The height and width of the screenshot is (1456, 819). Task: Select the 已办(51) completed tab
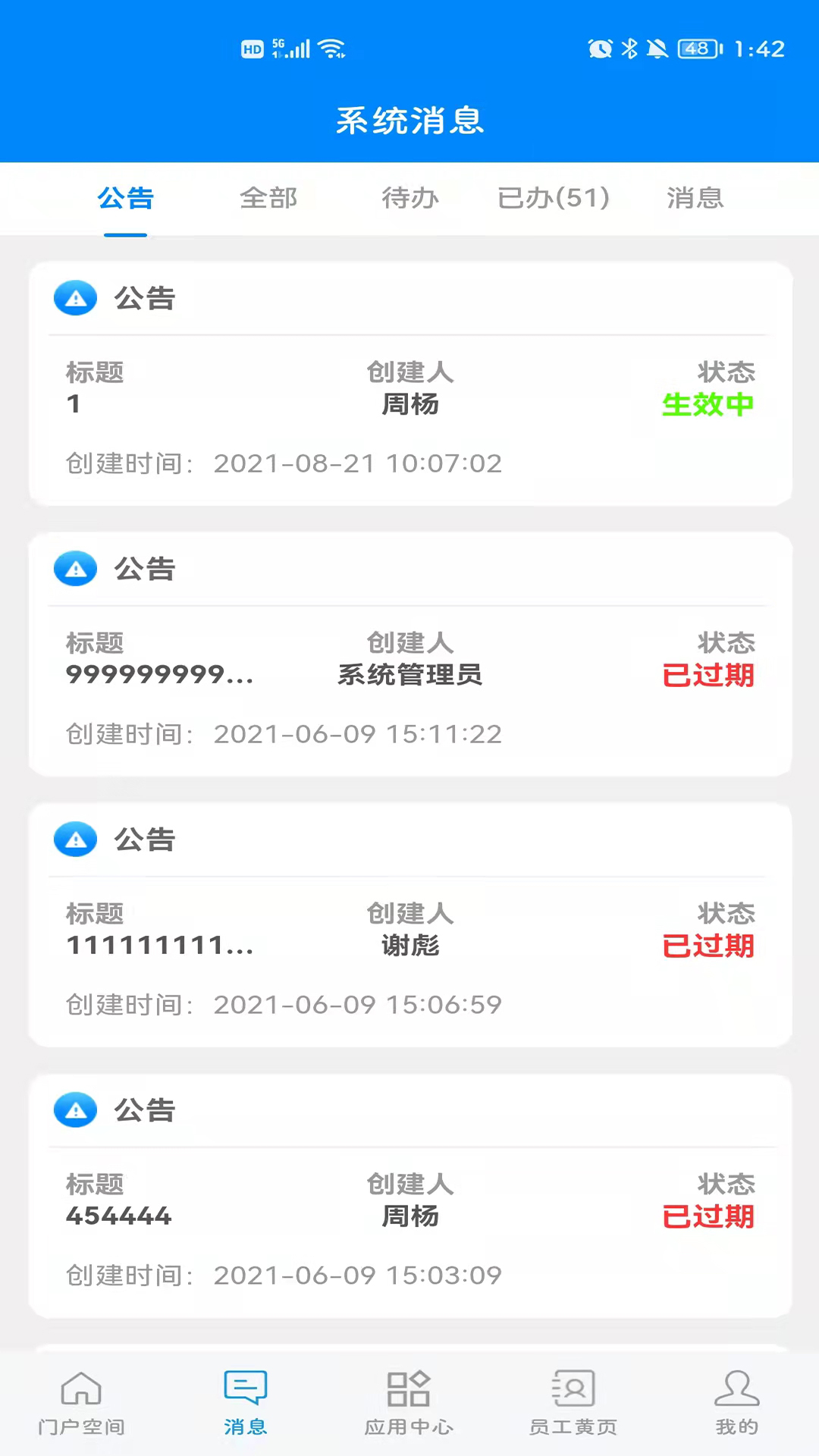553,199
